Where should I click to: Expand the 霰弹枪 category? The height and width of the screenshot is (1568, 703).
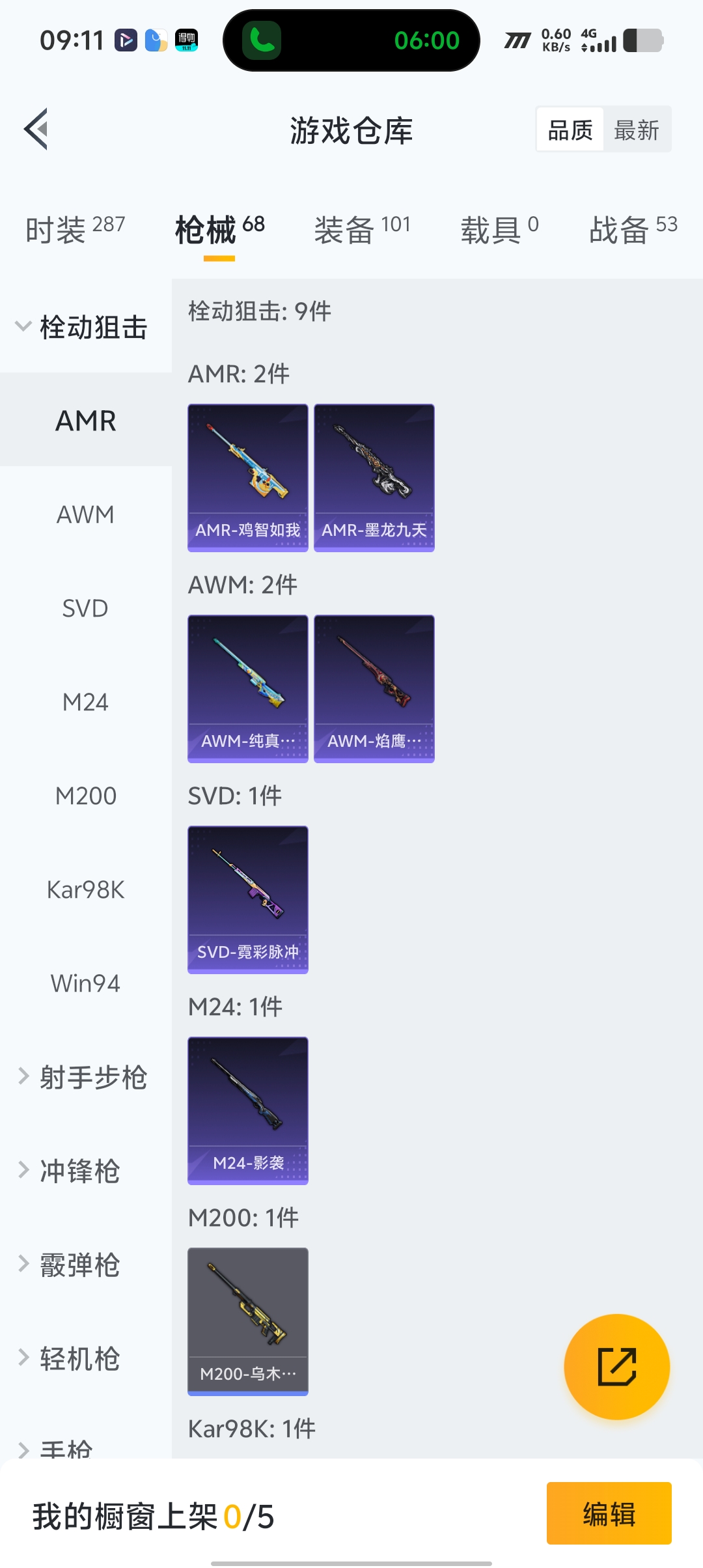pyautogui.click(x=78, y=1265)
